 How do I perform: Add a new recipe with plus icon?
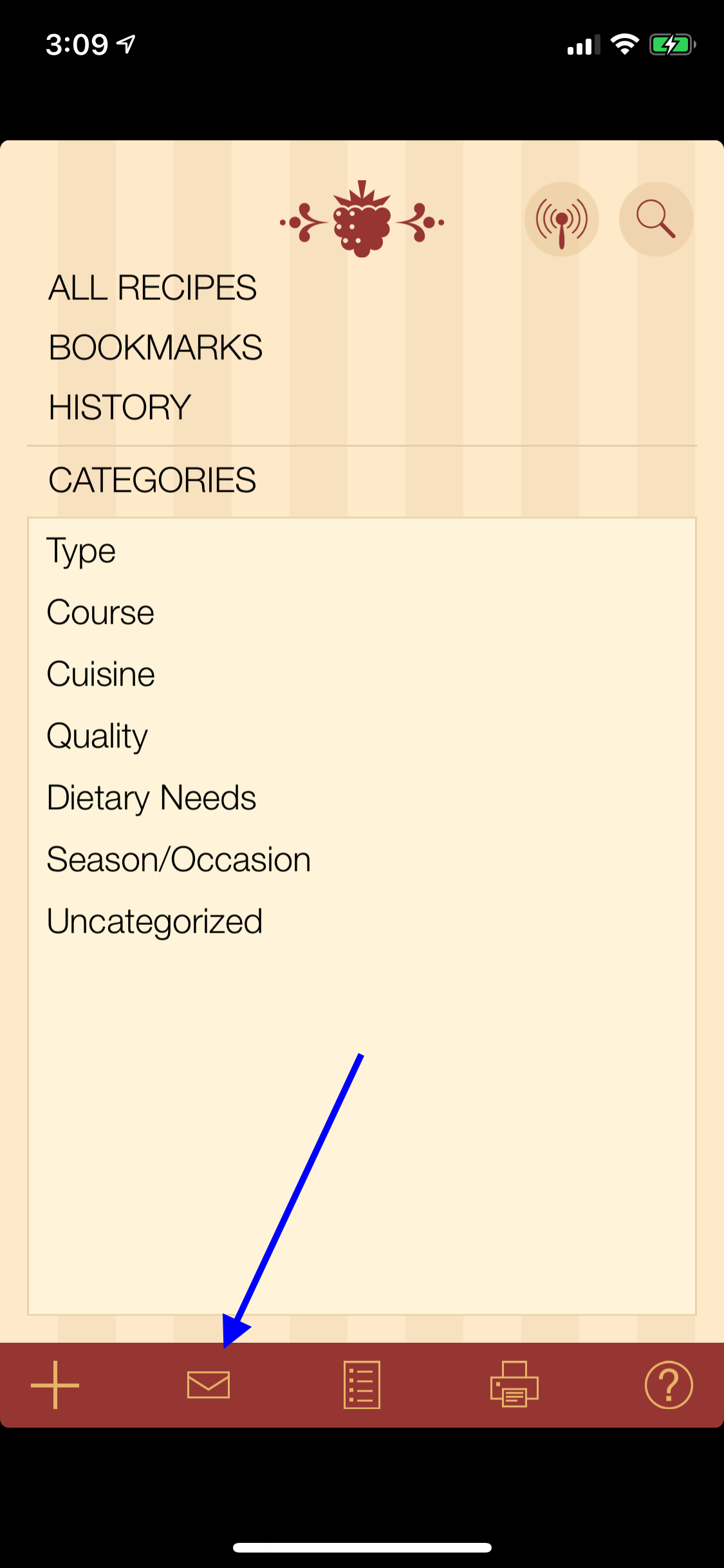point(55,1385)
